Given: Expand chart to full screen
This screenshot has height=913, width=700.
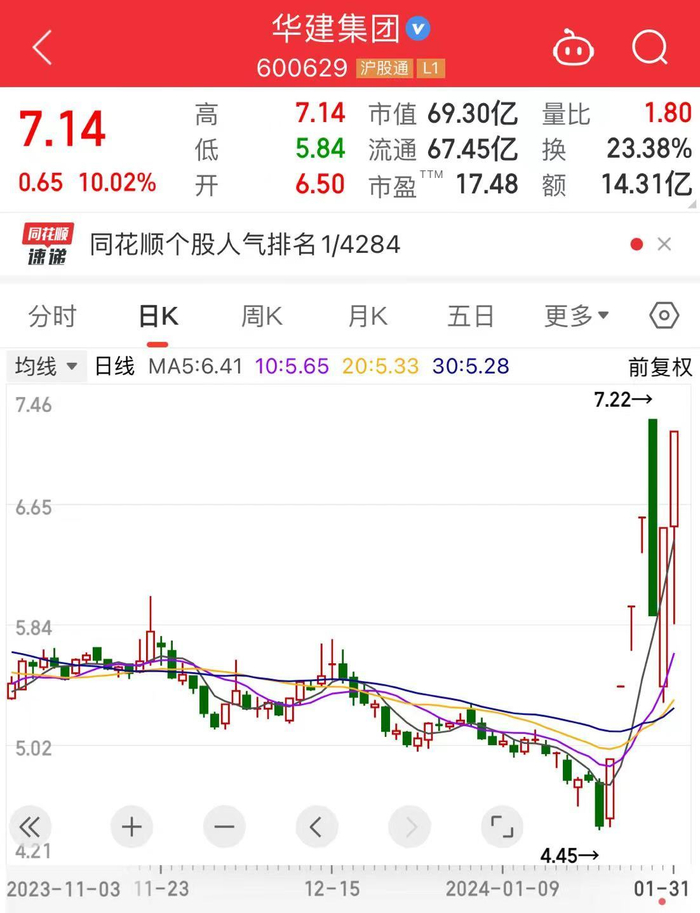Looking at the screenshot, I should click(x=501, y=827).
